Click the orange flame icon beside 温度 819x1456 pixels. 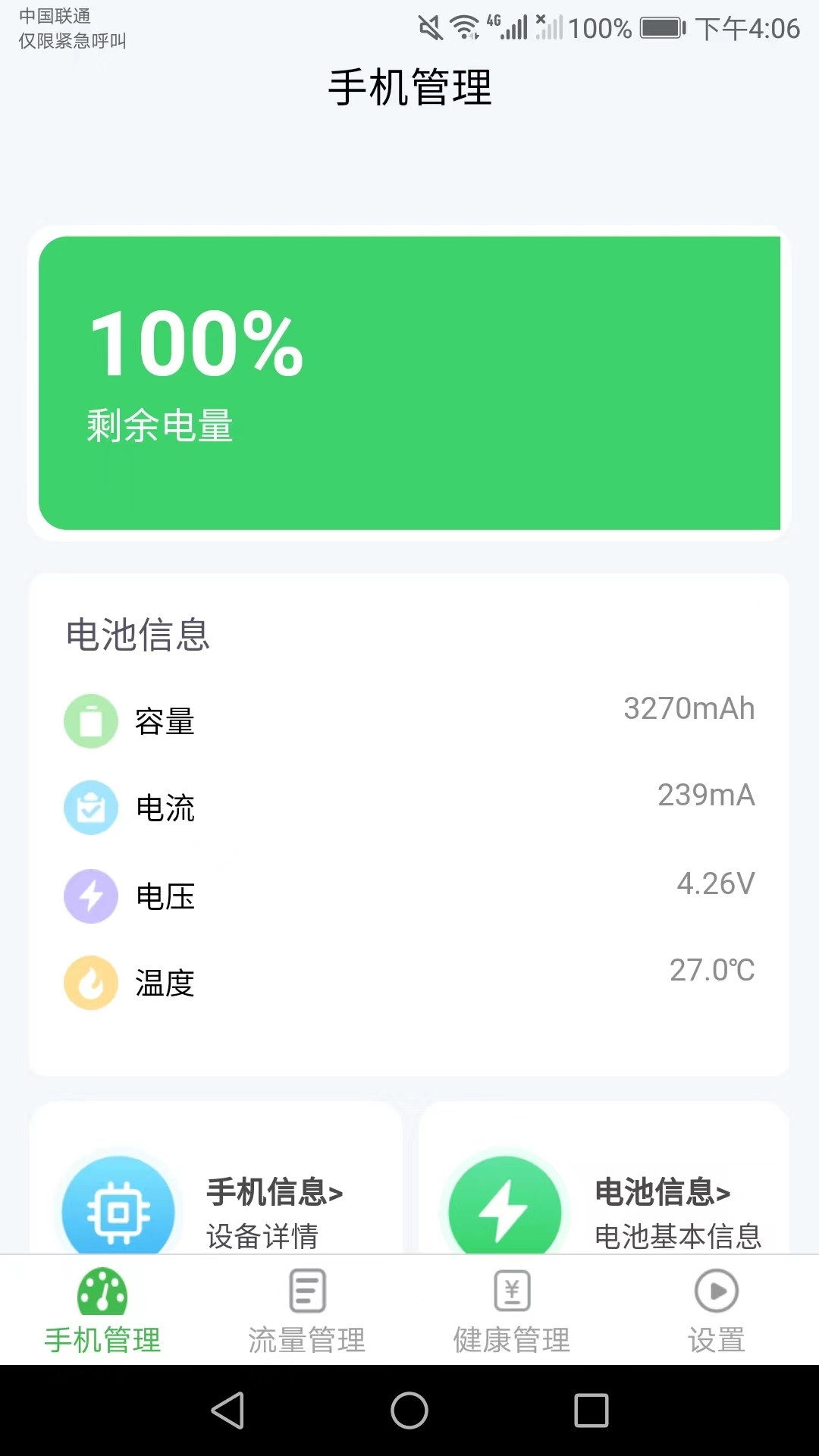[90, 983]
